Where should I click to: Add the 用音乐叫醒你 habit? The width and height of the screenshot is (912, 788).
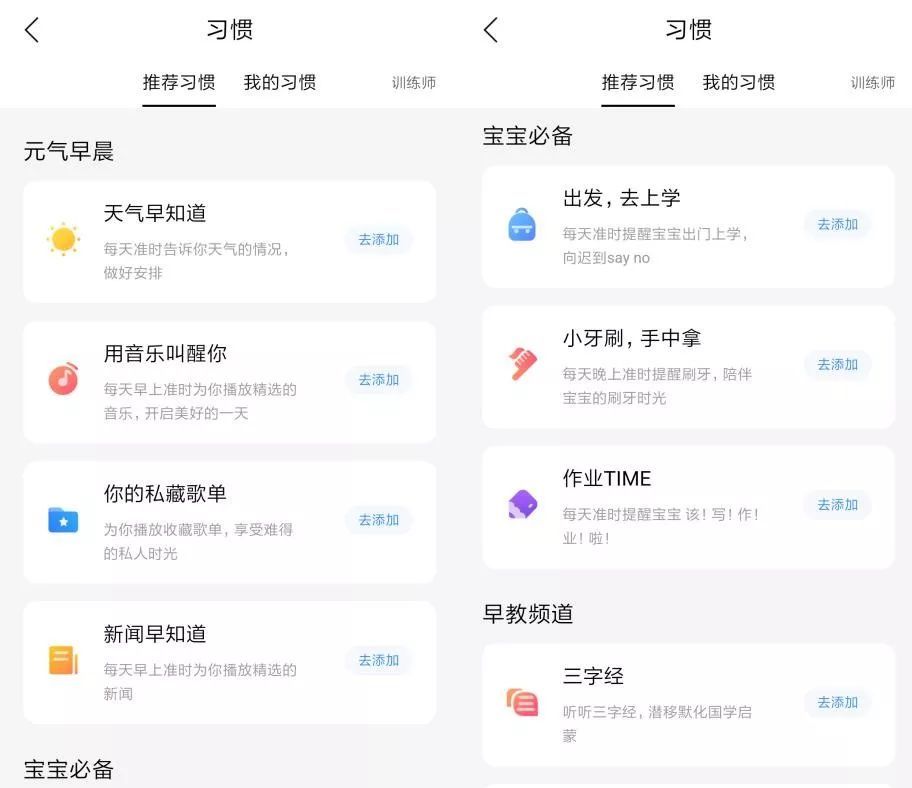tap(378, 380)
